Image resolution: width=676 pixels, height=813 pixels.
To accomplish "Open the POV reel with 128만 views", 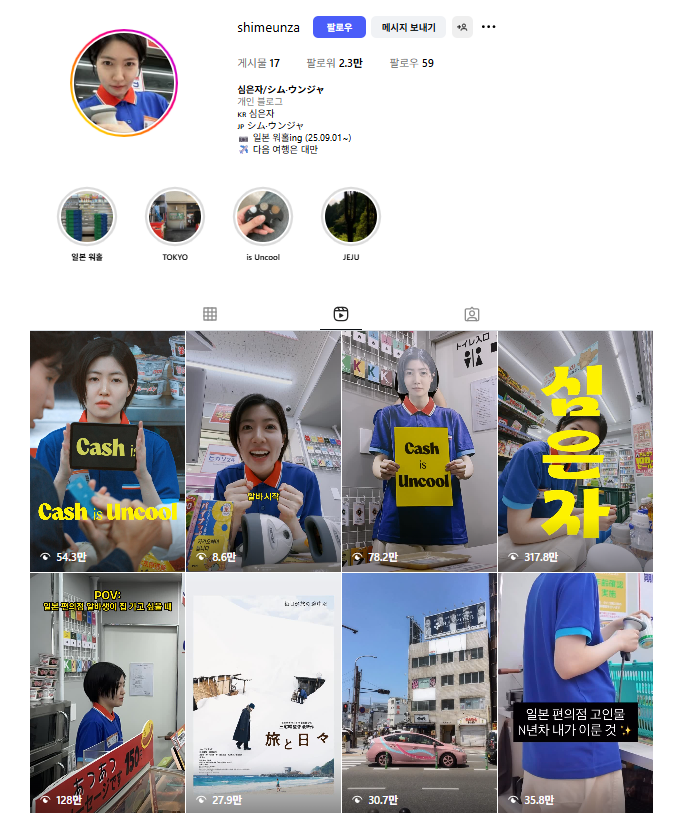I will 107,692.
